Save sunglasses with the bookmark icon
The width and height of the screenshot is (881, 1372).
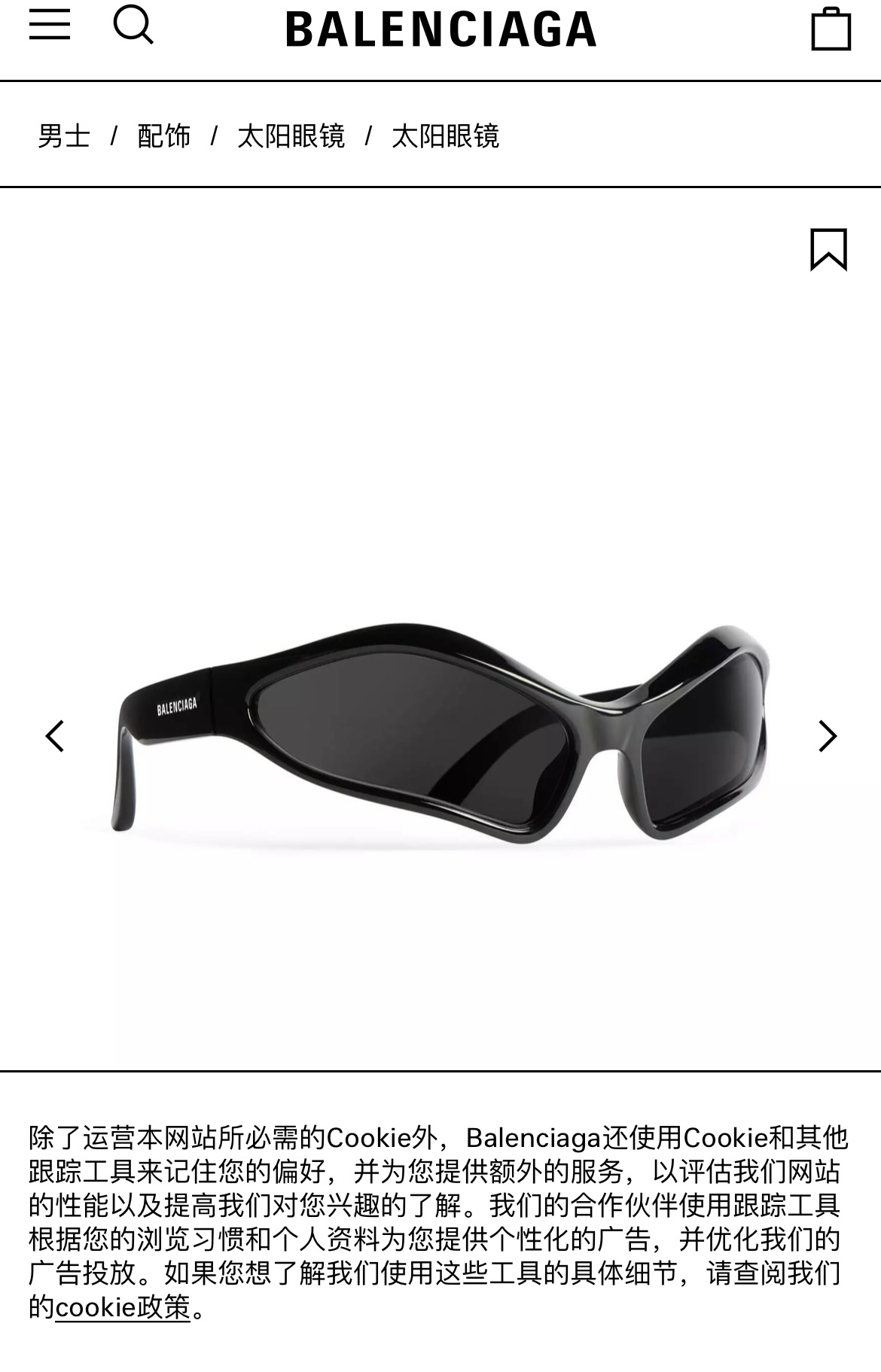point(828,249)
